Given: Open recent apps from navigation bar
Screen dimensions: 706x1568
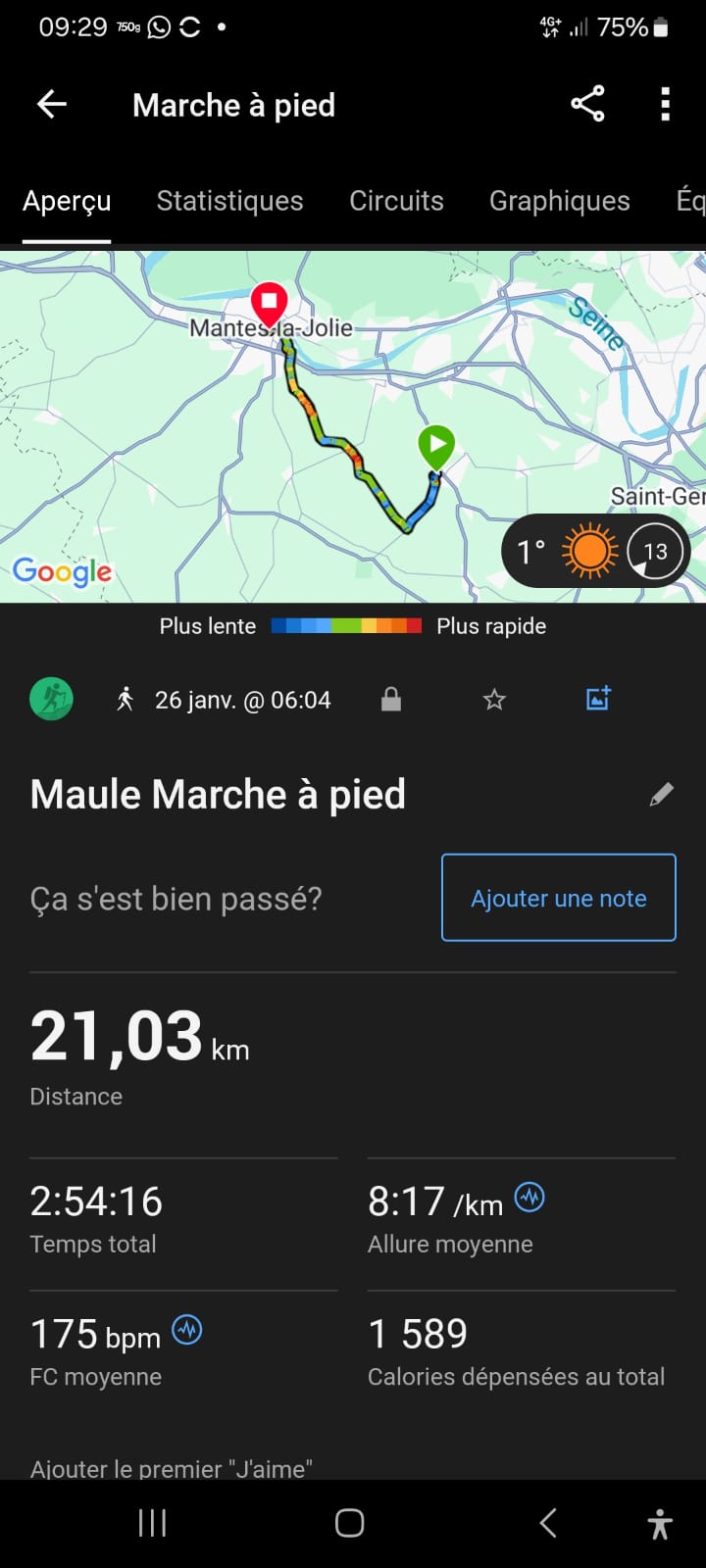Looking at the screenshot, I should [152, 1523].
